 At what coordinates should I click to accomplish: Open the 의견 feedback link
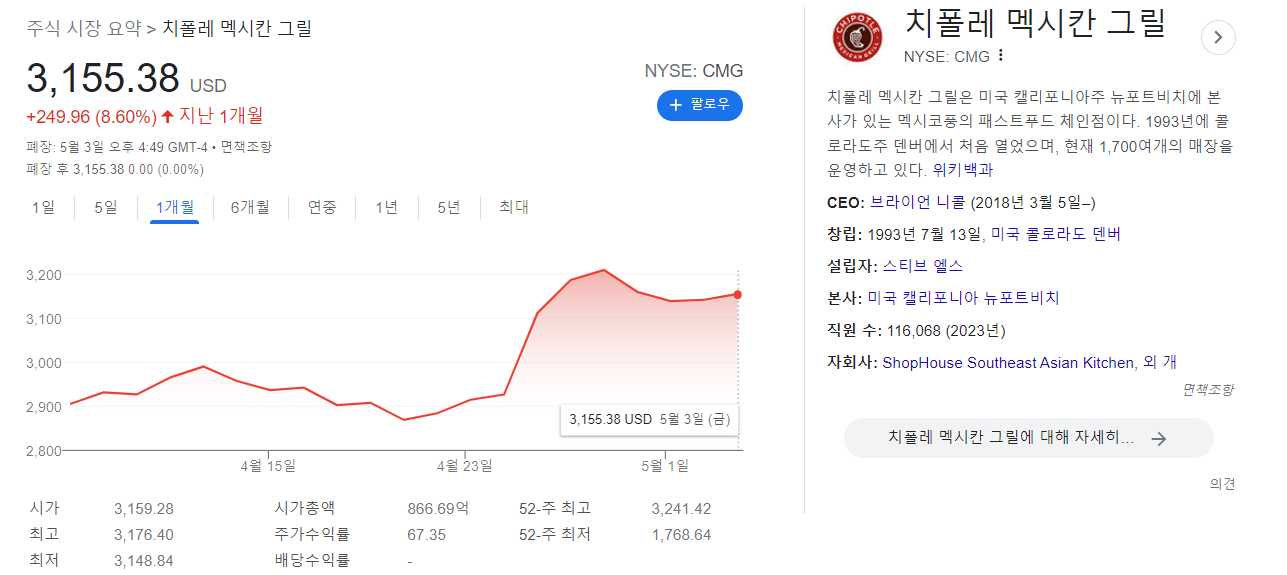1222,484
